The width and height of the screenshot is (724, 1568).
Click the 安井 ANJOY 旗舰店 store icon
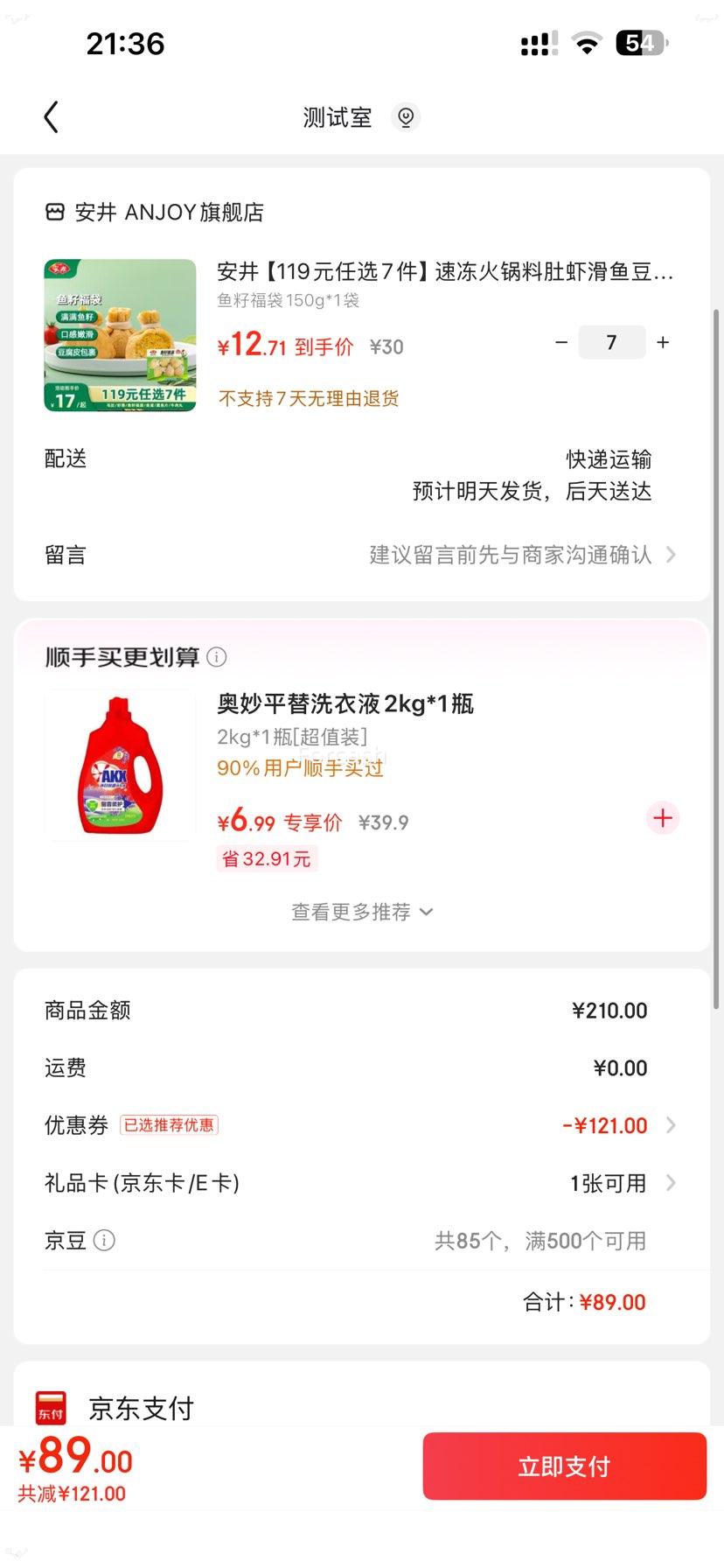click(x=54, y=212)
